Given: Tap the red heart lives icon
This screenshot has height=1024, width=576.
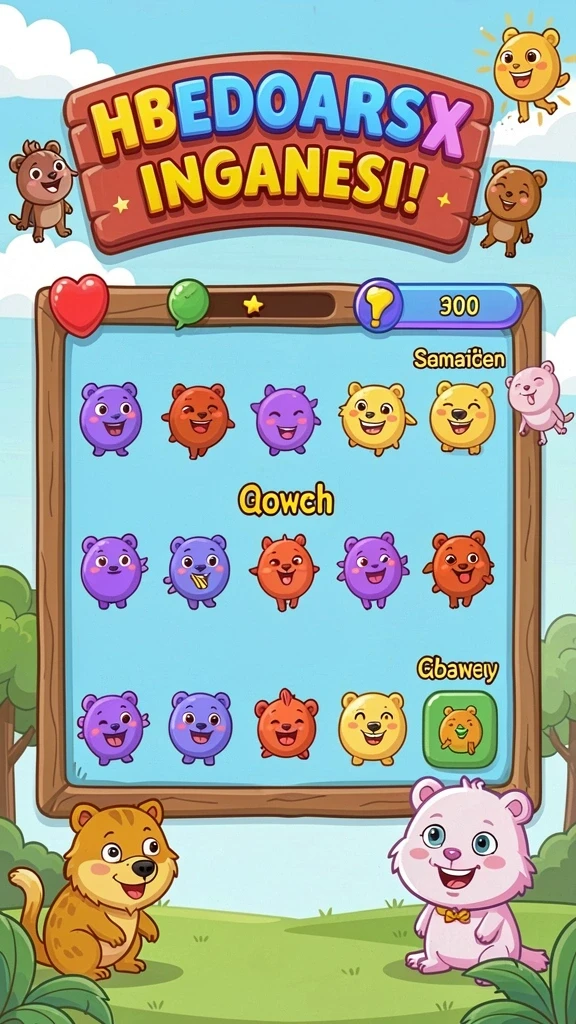Looking at the screenshot, I should tap(79, 305).
